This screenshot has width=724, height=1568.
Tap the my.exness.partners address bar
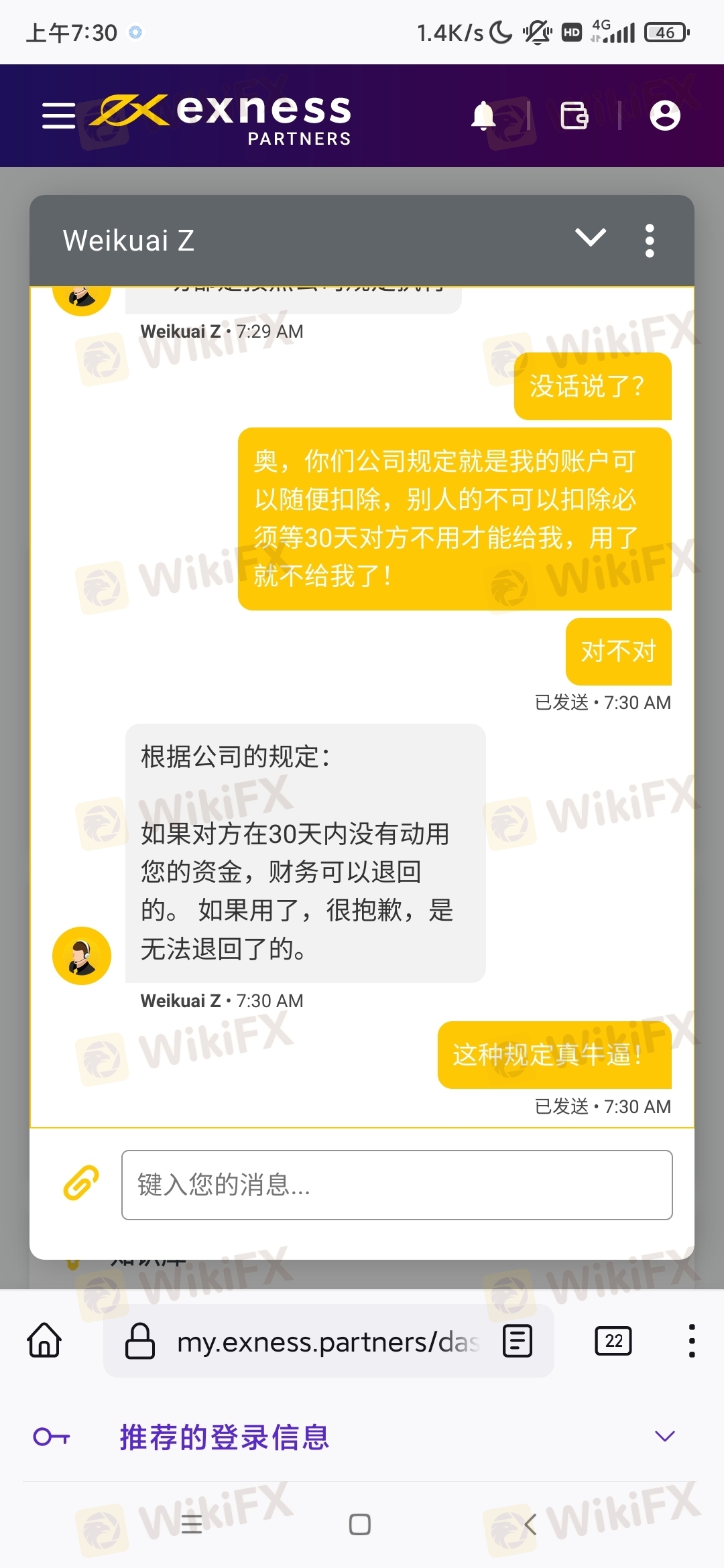point(315,1342)
